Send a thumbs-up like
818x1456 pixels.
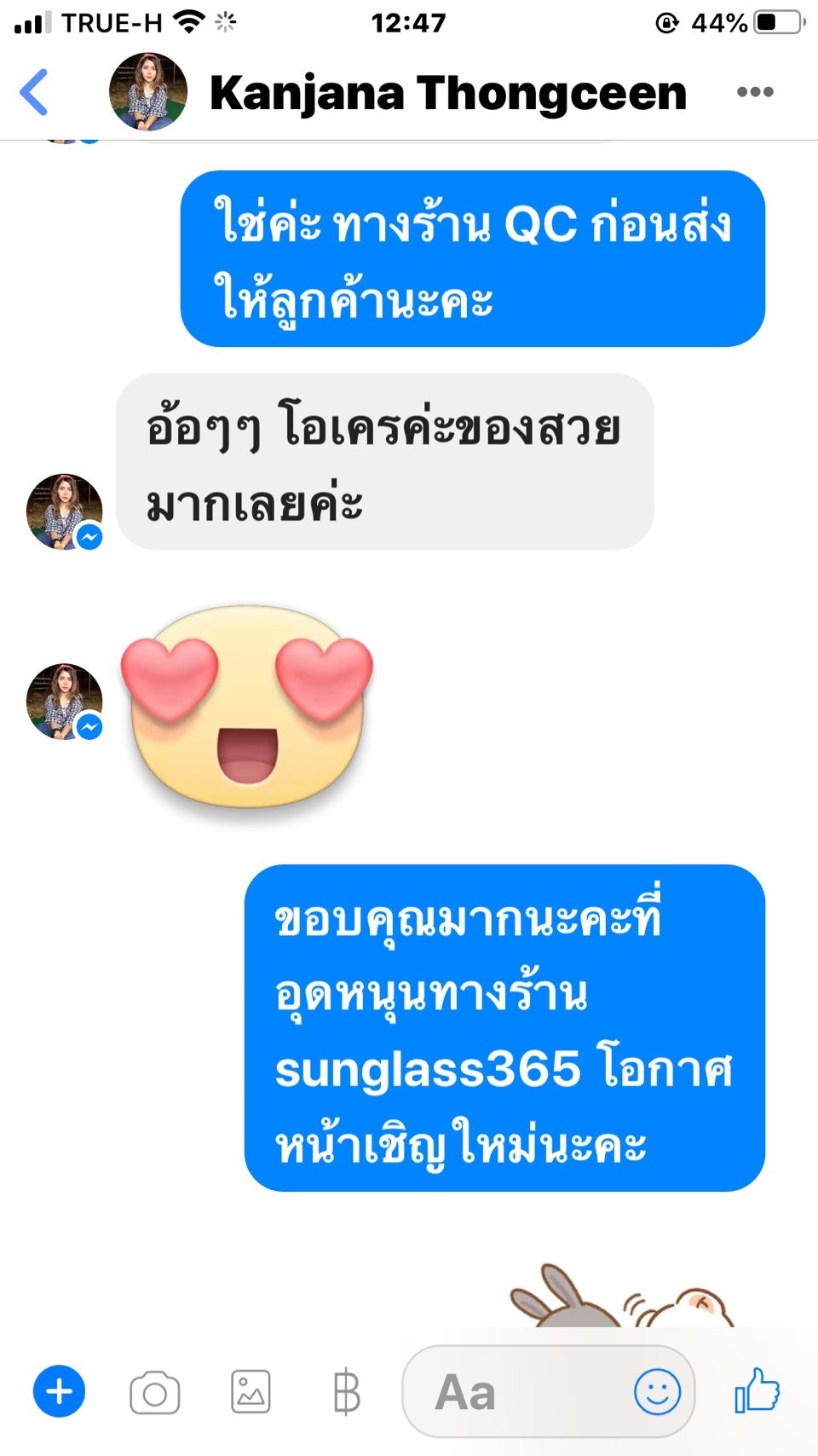[x=757, y=1391]
